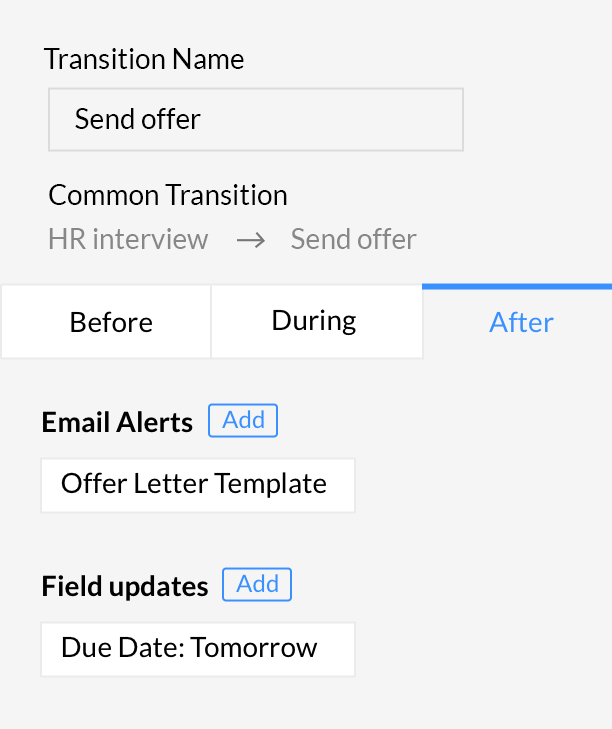Viewport: 612px width, 729px height.
Task: Select the After tab
Action: click(521, 322)
